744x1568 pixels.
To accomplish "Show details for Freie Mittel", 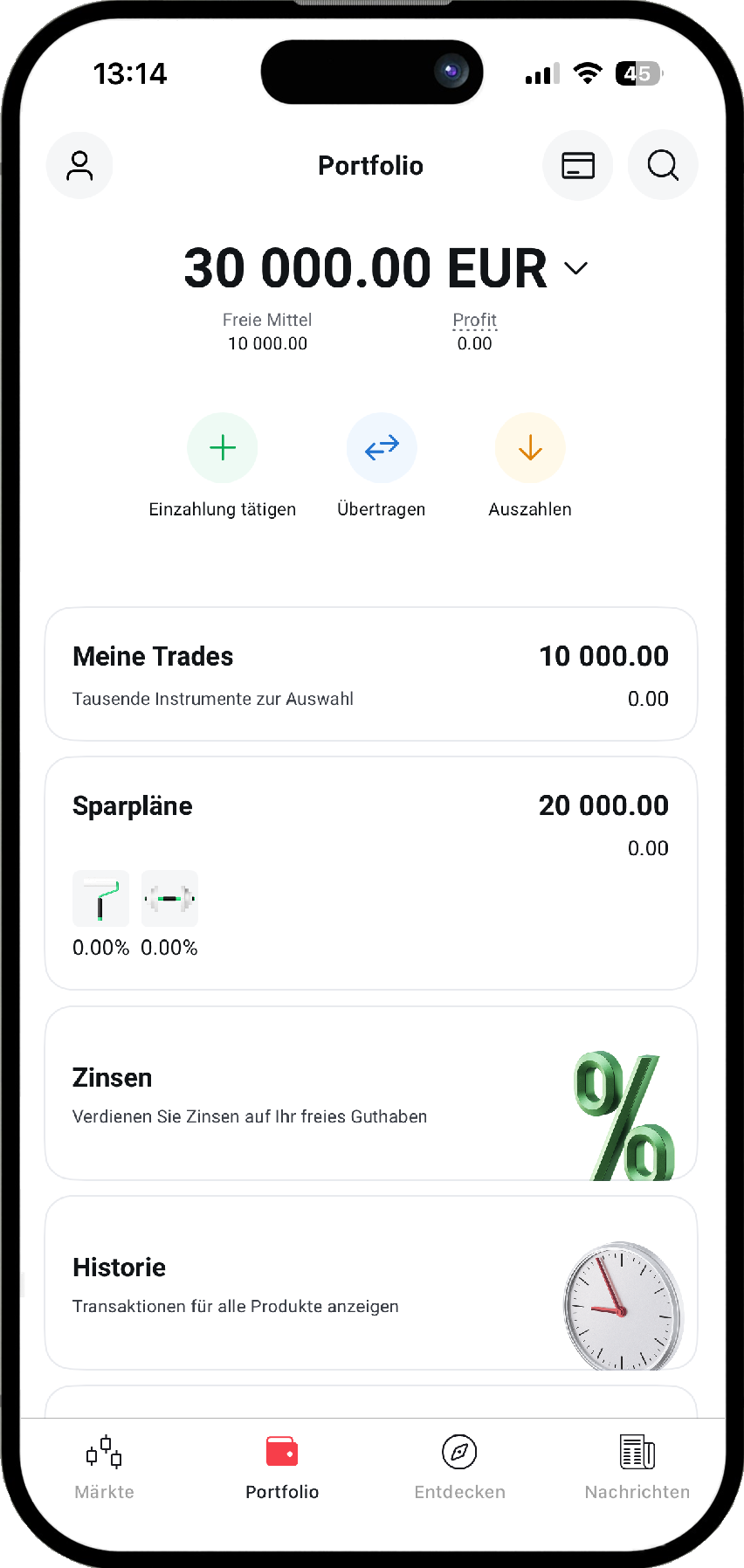I will point(267,331).
